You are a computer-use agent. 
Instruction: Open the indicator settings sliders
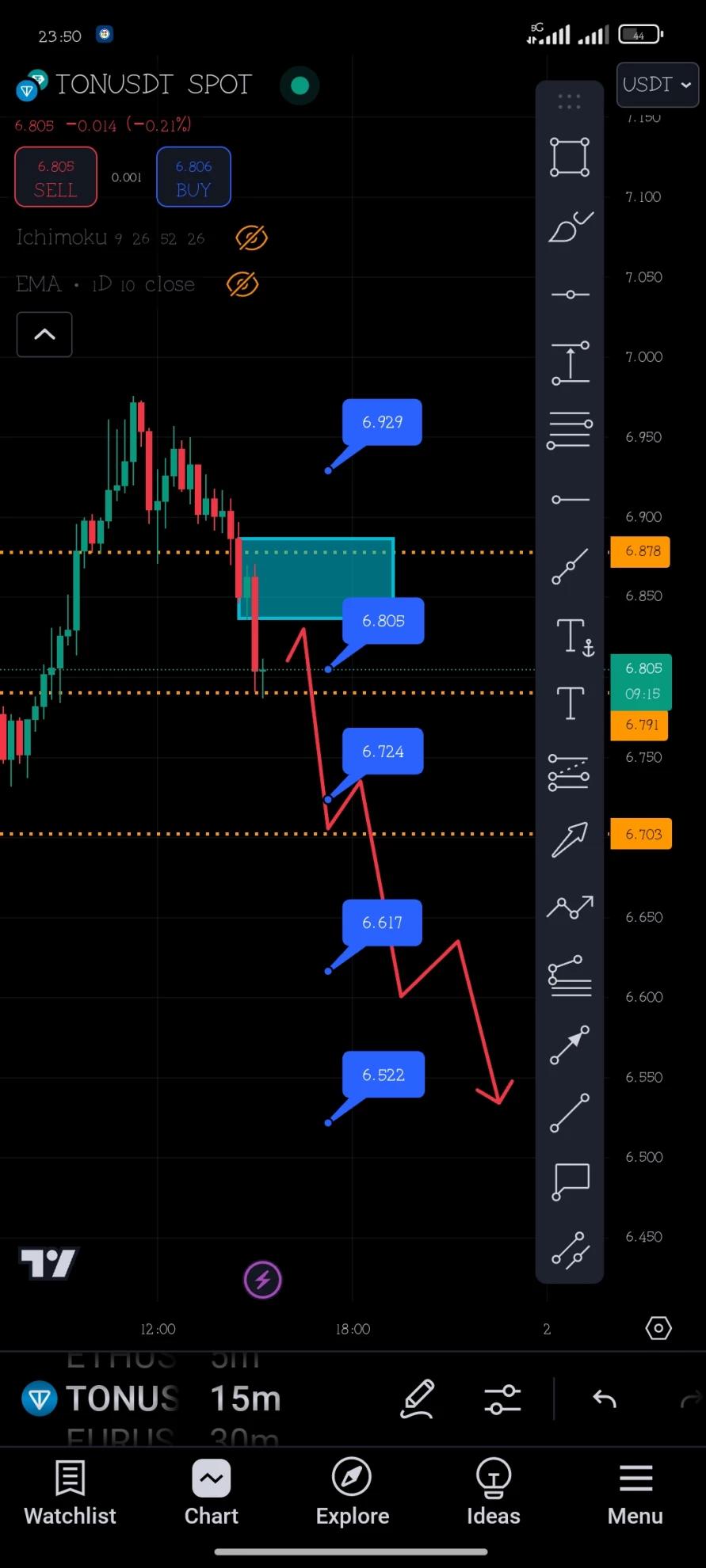tap(502, 1399)
